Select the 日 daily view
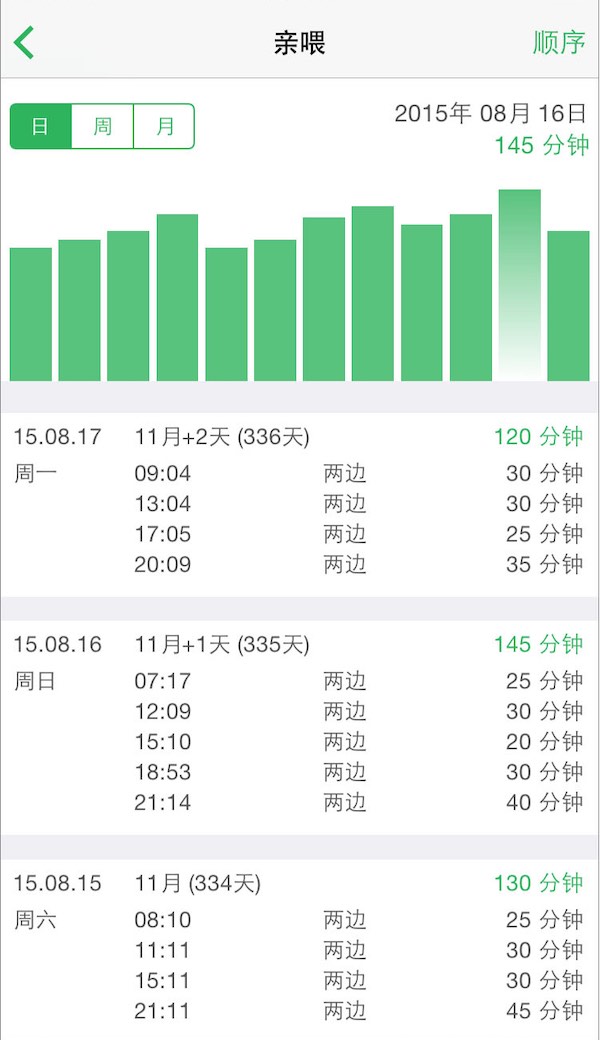Viewport: 600px width, 1040px height. point(41,126)
